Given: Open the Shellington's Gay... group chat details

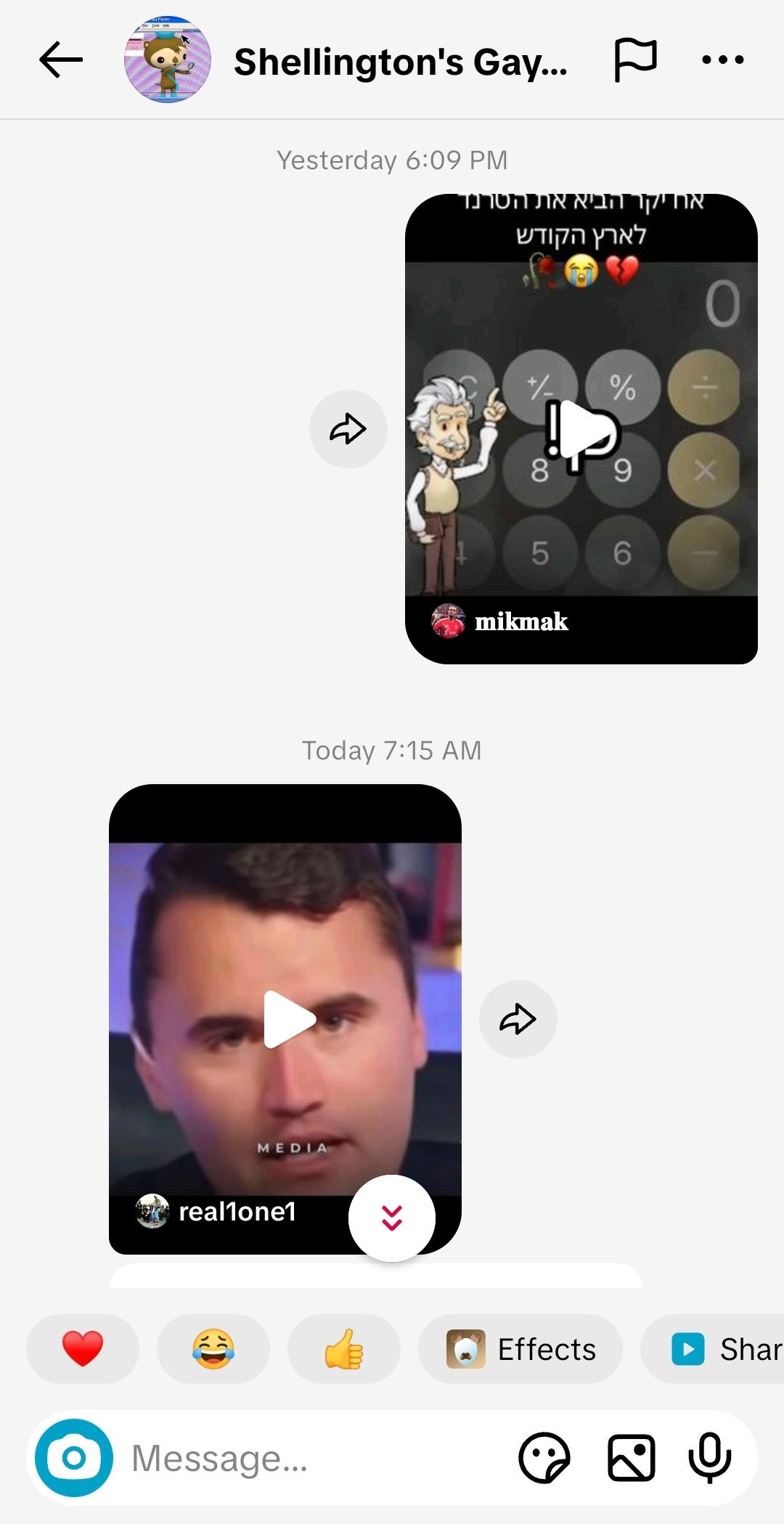Looking at the screenshot, I should [399, 62].
